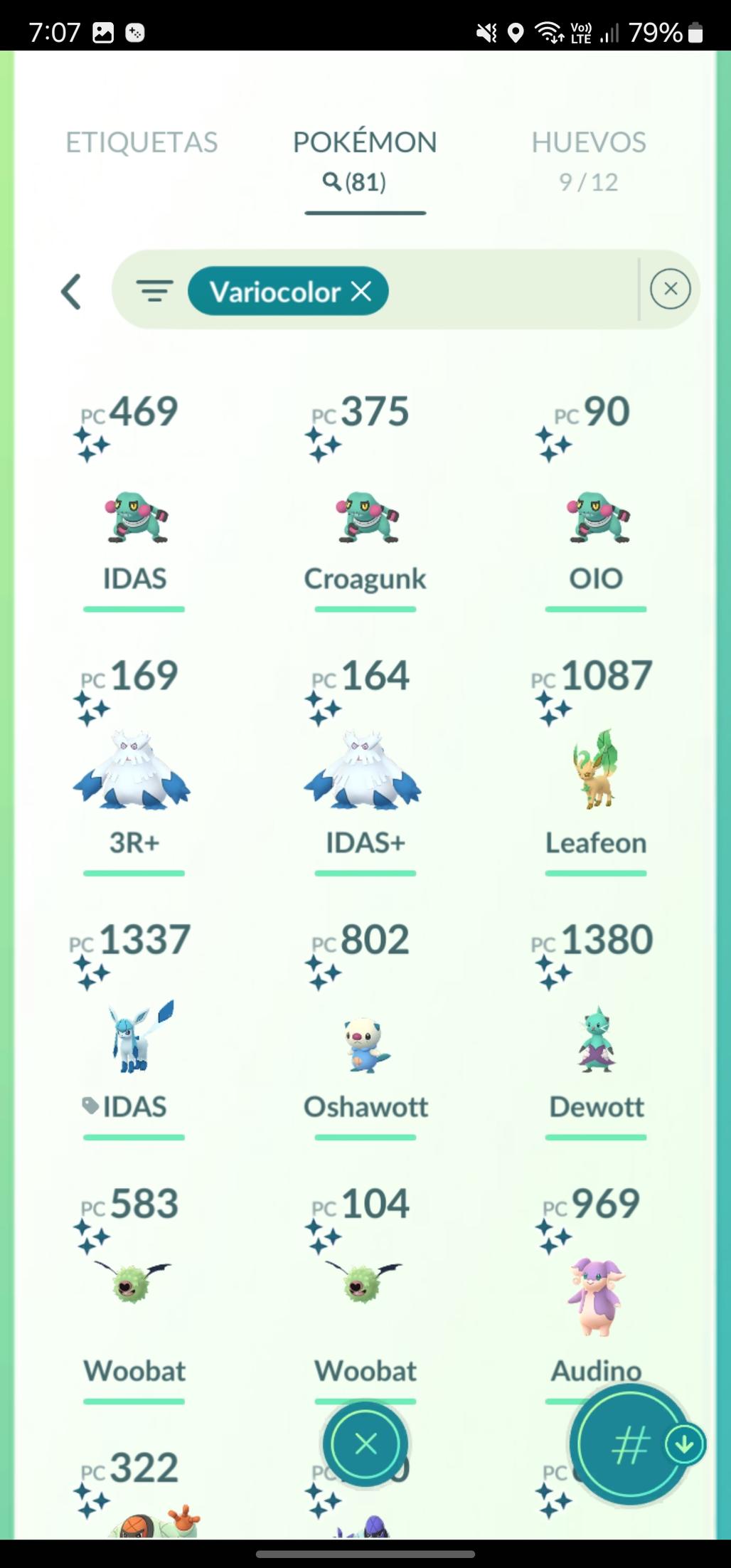The image size is (731, 1568).
Task: Switch to the Etiquetas tab
Action: click(142, 142)
